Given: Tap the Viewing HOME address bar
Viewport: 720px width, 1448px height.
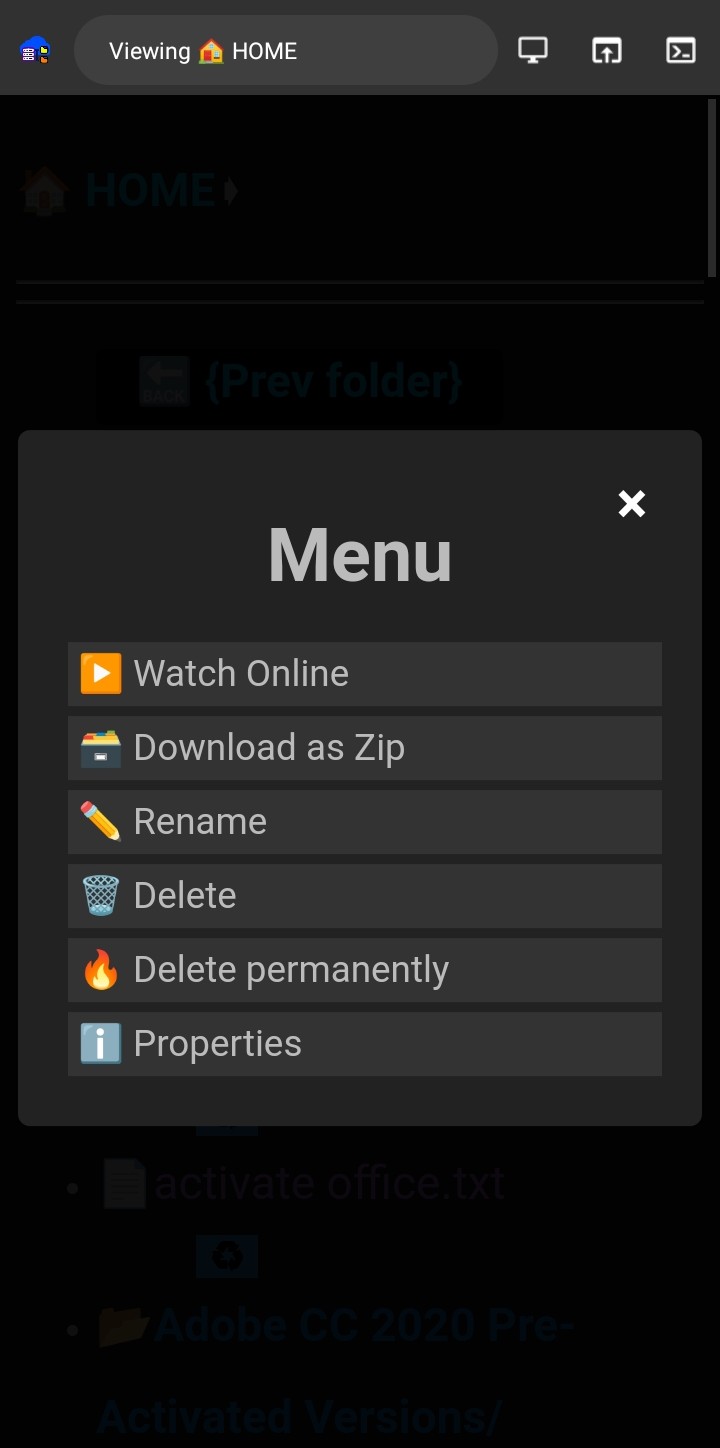Looking at the screenshot, I should (285, 50).
